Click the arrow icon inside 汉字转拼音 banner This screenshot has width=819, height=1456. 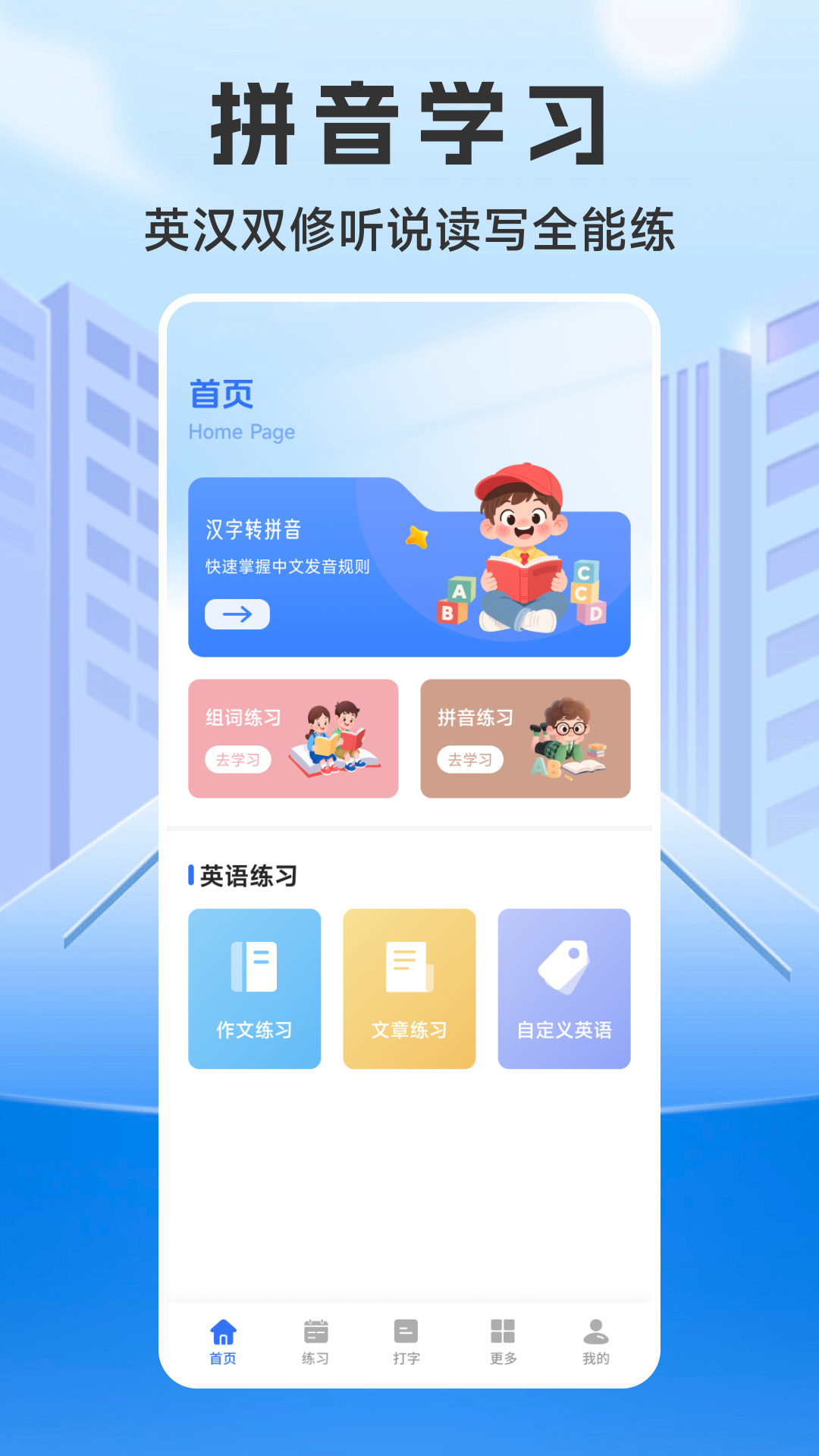point(237,614)
